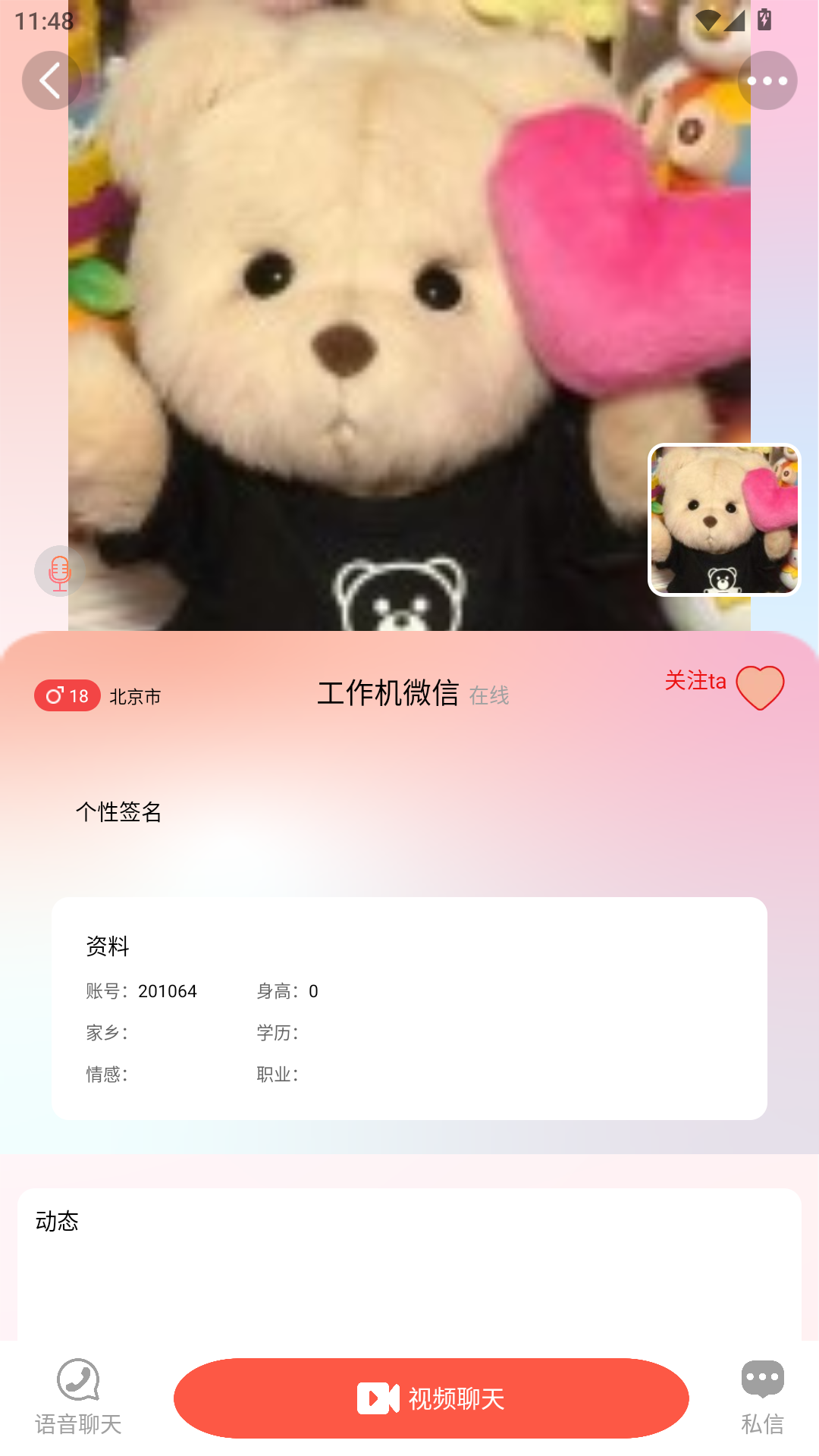Toggle the 关注ta follow control
Screen dimensions: 819x1456
695,682
